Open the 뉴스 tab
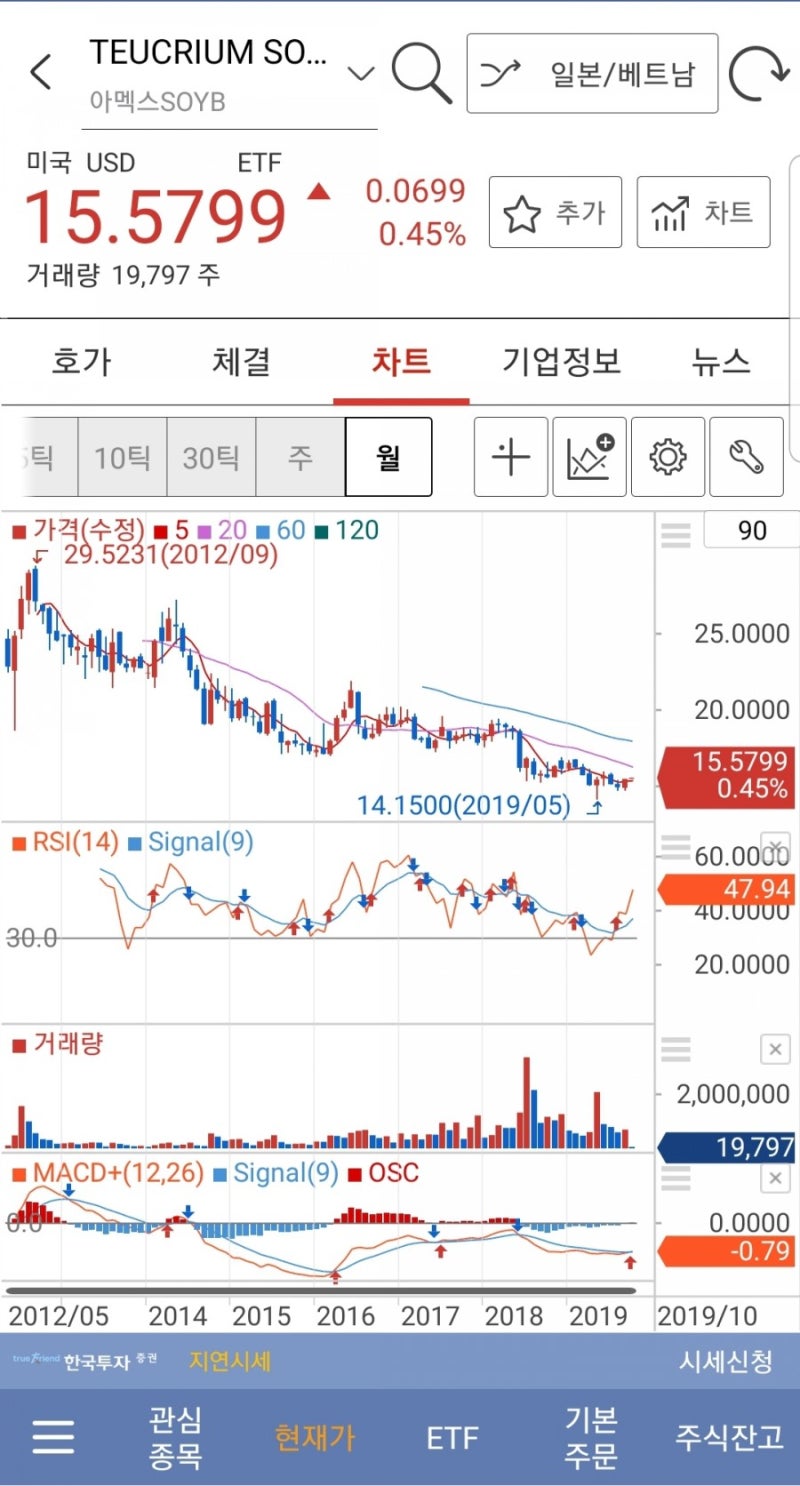Image resolution: width=800 pixels, height=1486 pixels. point(718,363)
